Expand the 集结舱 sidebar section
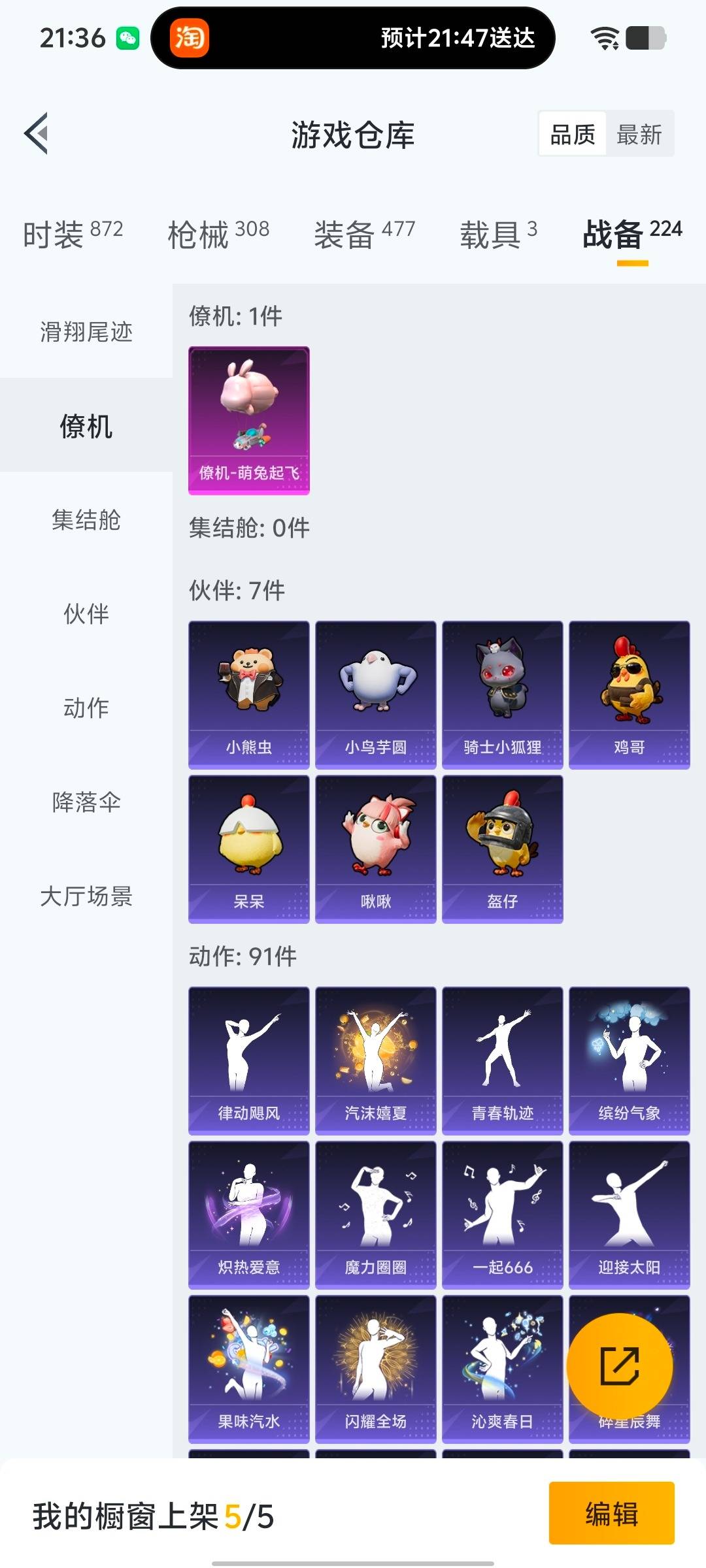This screenshot has height=1568, width=706. click(88, 521)
